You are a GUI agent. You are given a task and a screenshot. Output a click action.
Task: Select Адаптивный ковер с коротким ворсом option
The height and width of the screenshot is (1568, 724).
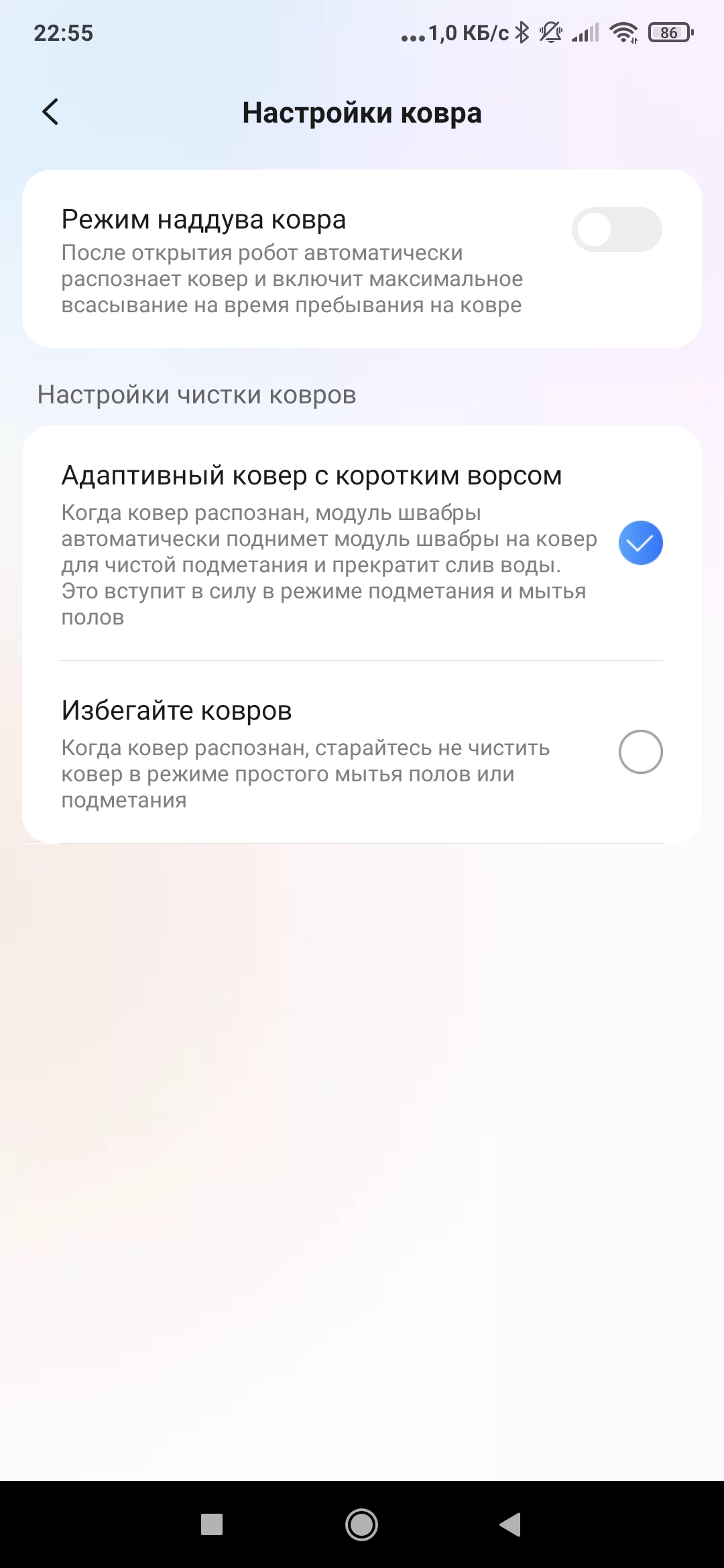pyautogui.click(x=640, y=543)
